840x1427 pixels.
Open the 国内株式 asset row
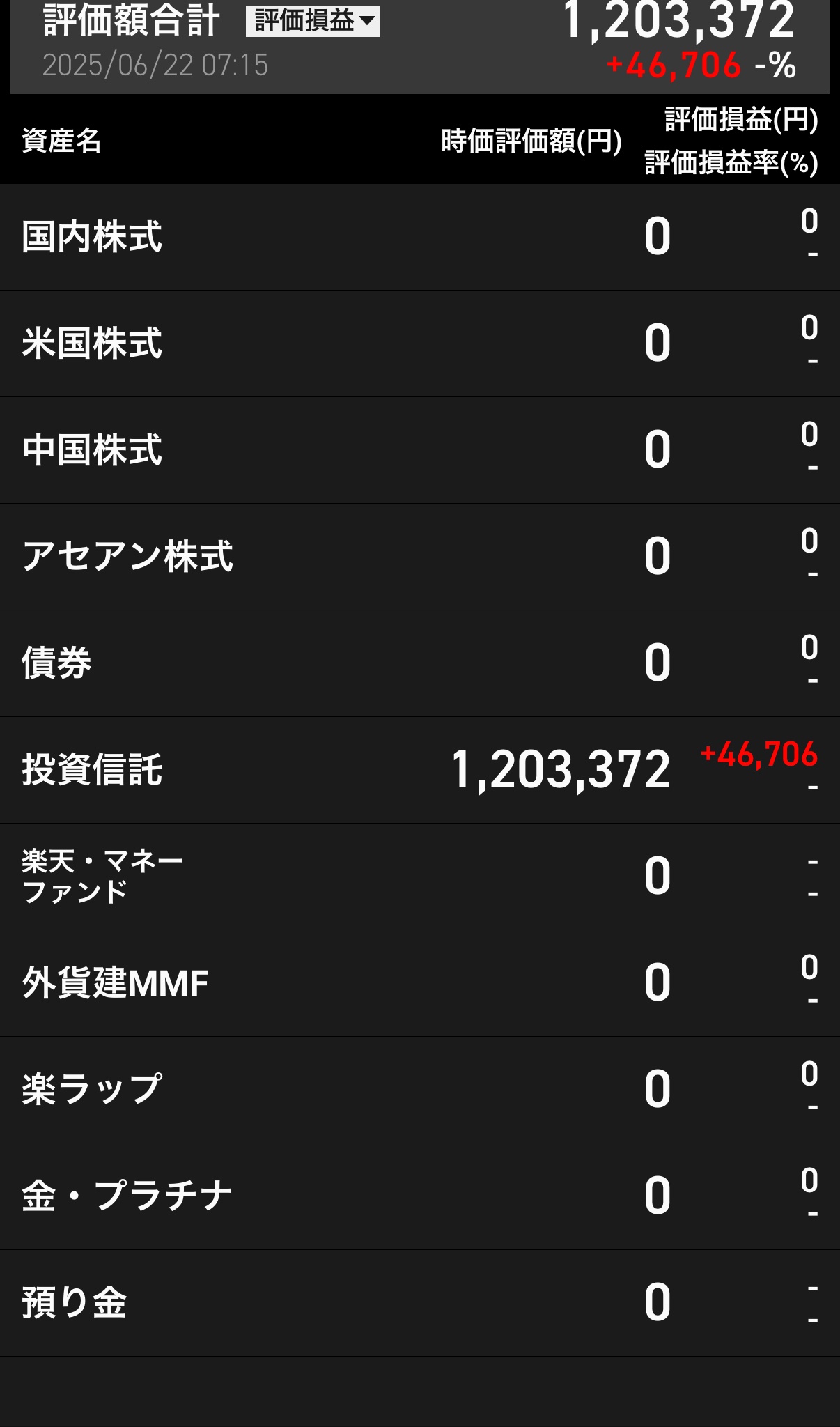[x=420, y=238]
